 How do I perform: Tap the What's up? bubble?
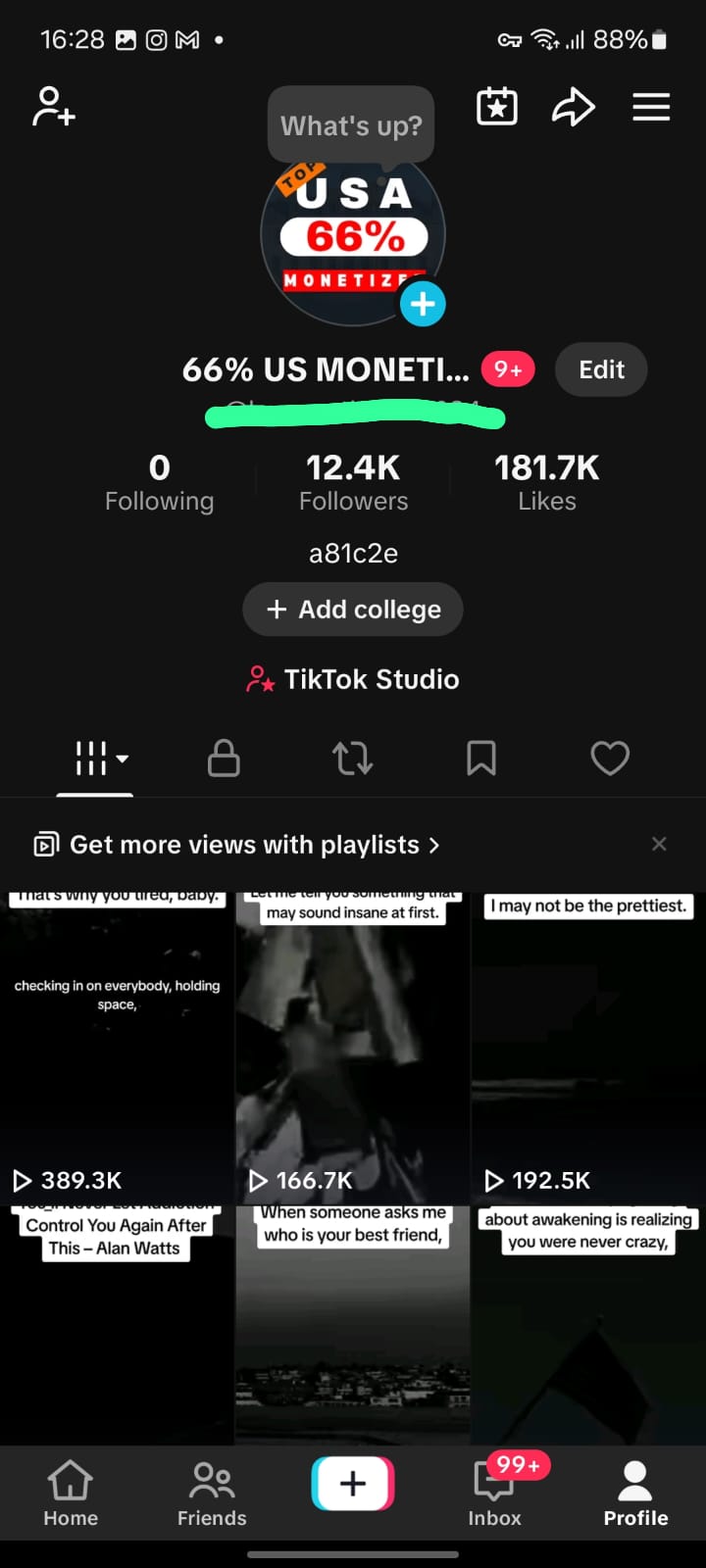(x=351, y=125)
